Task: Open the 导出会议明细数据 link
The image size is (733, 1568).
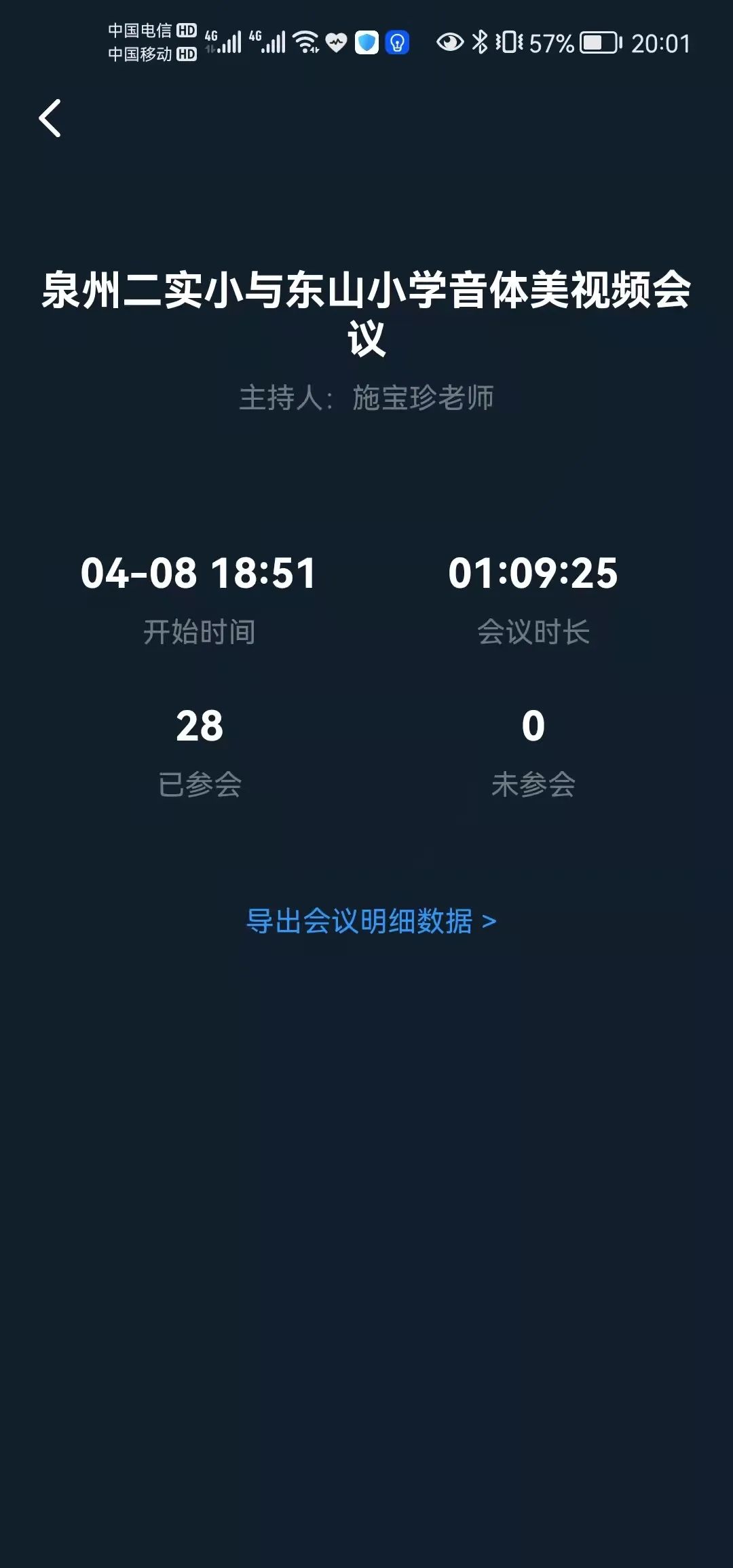Action: click(371, 921)
